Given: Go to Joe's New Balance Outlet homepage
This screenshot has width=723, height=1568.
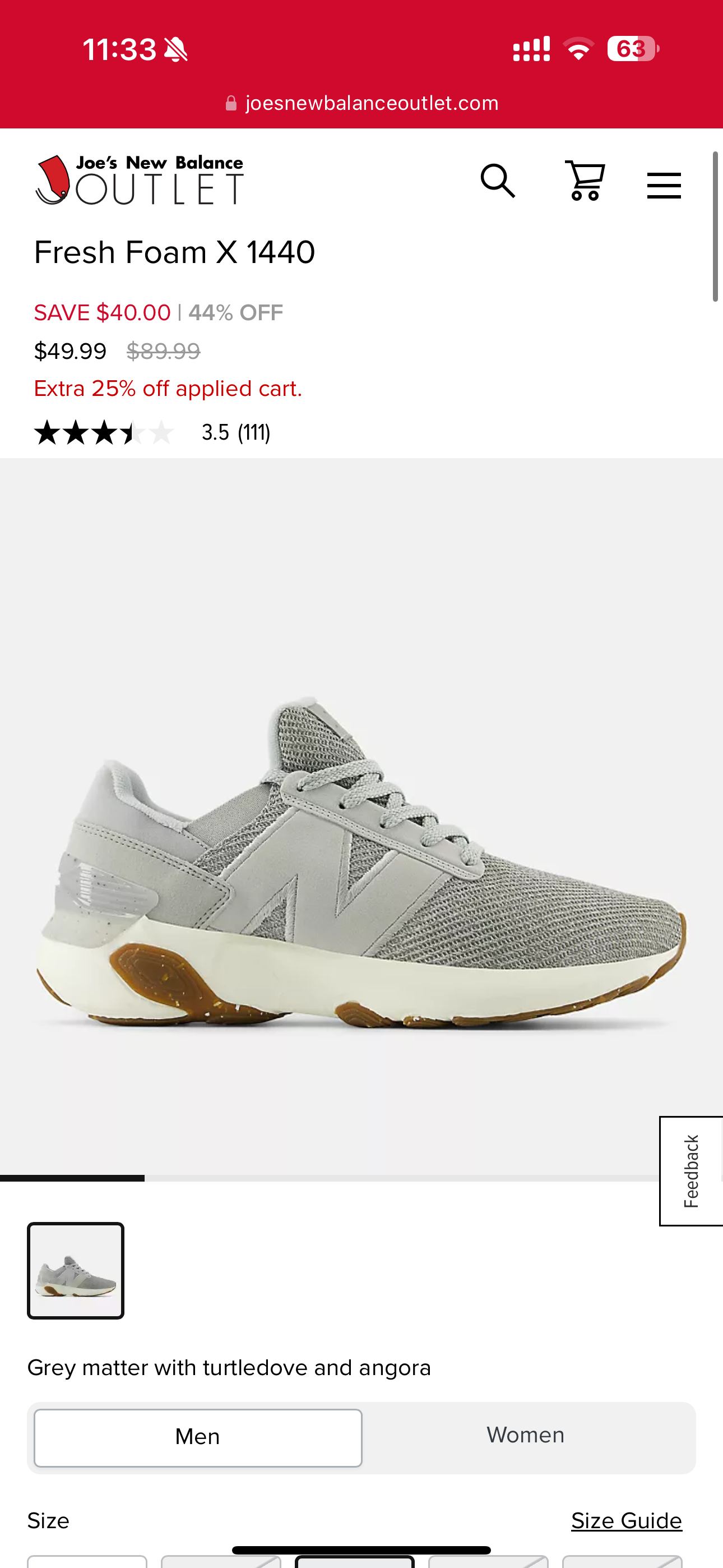Looking at the screenshot, I should pos(140,179).
